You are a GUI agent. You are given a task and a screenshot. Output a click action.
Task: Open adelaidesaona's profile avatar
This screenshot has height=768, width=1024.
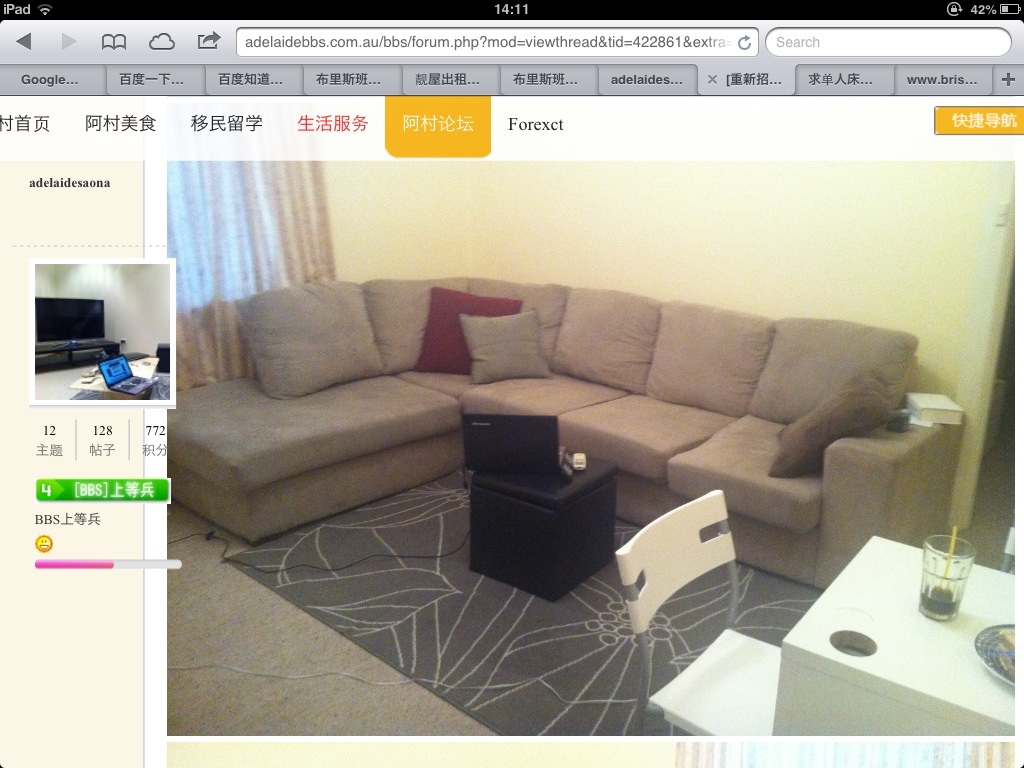[102, 332]
